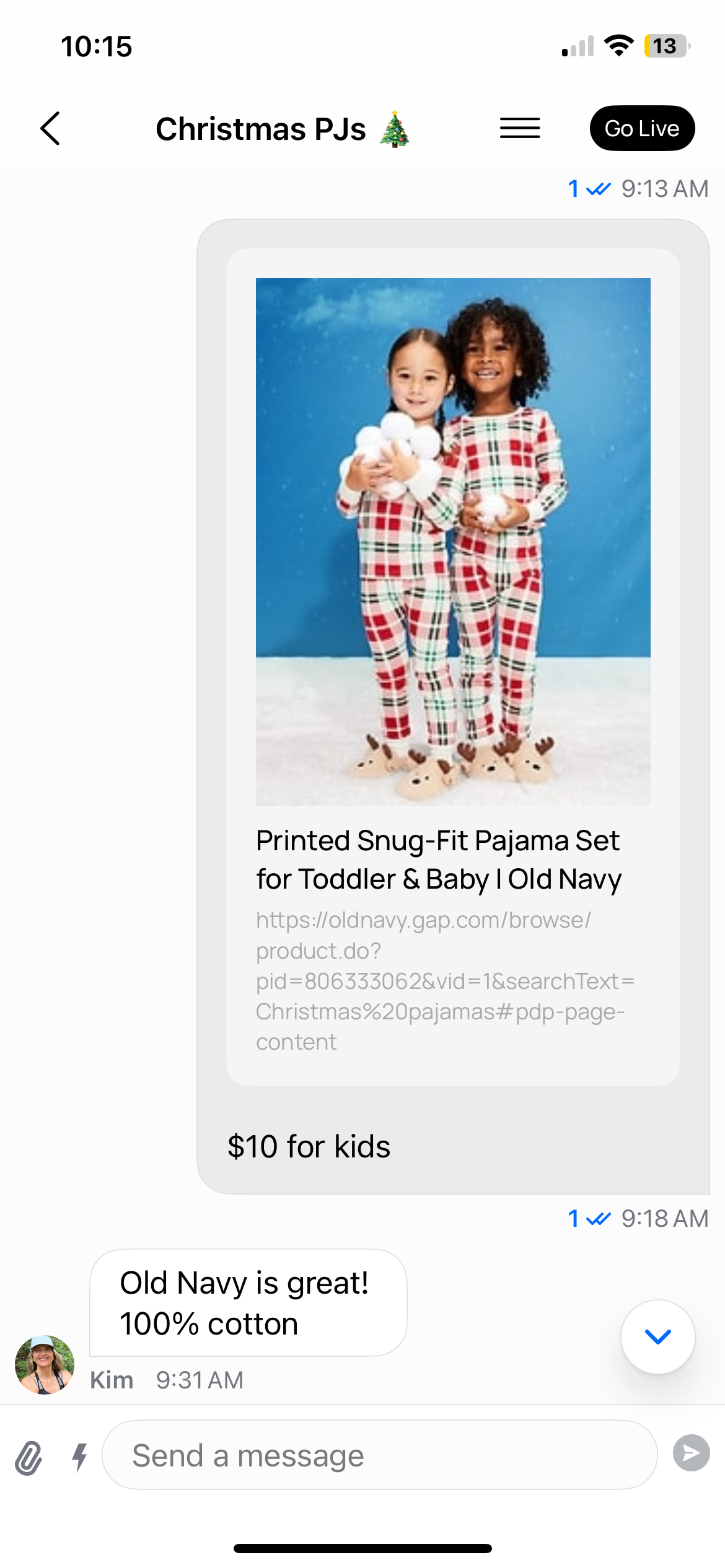Open the Old Navy pajama set link preview
Viewport: 725px width, 1568px height.
click(x=453, y=667)
